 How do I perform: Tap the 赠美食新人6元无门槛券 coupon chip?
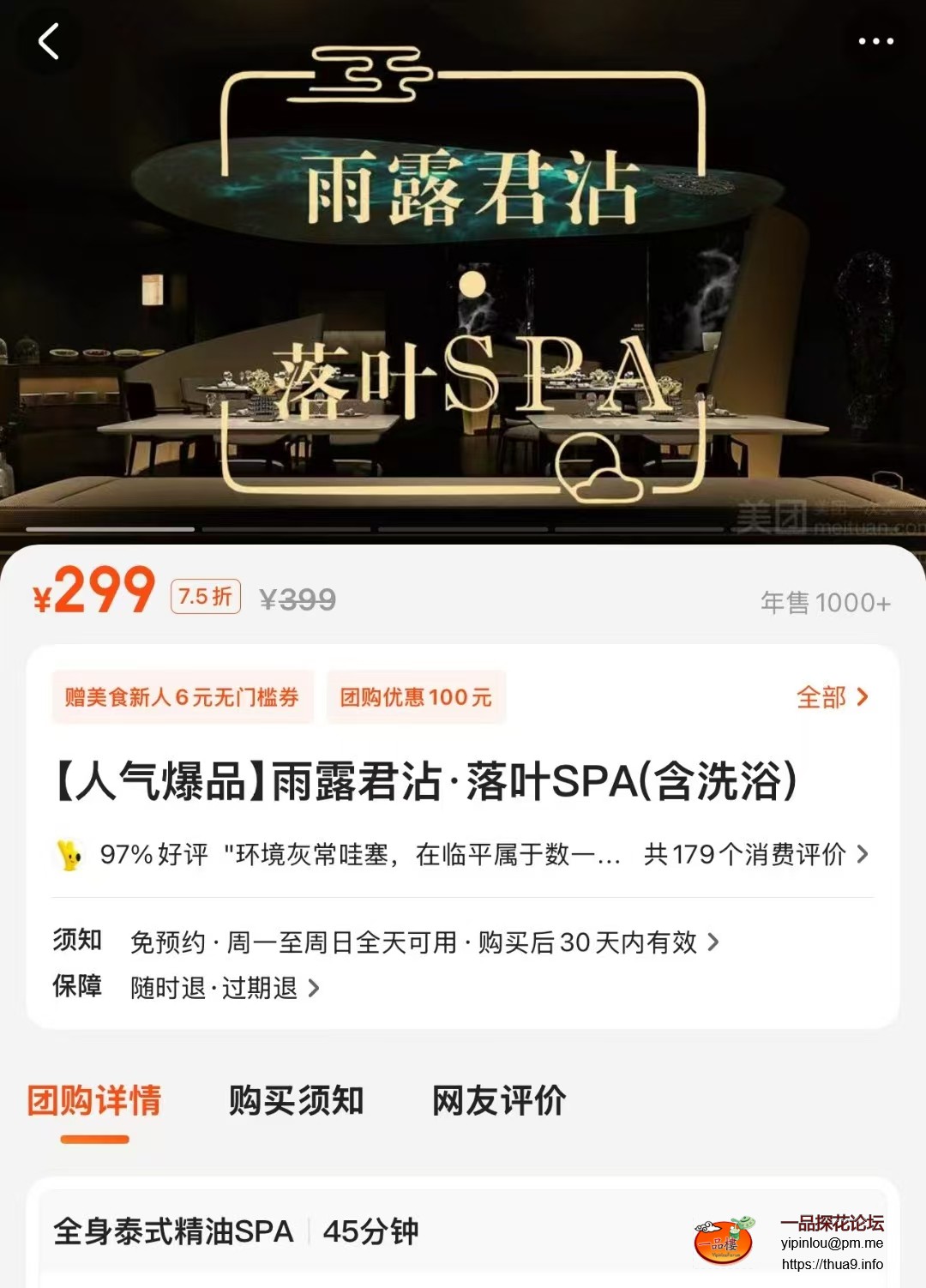(x=182, y=697)
